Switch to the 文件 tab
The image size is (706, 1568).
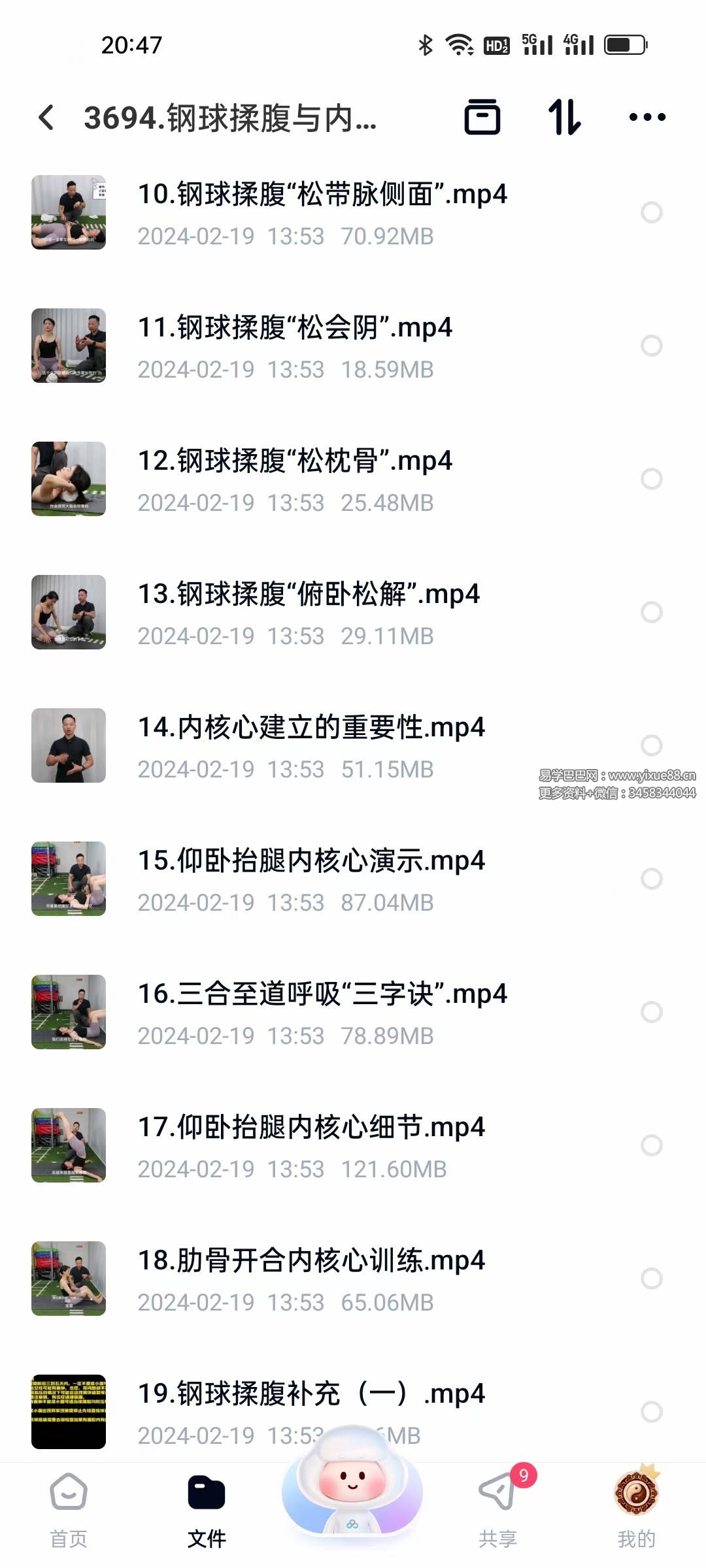[x=207, y=1509]
